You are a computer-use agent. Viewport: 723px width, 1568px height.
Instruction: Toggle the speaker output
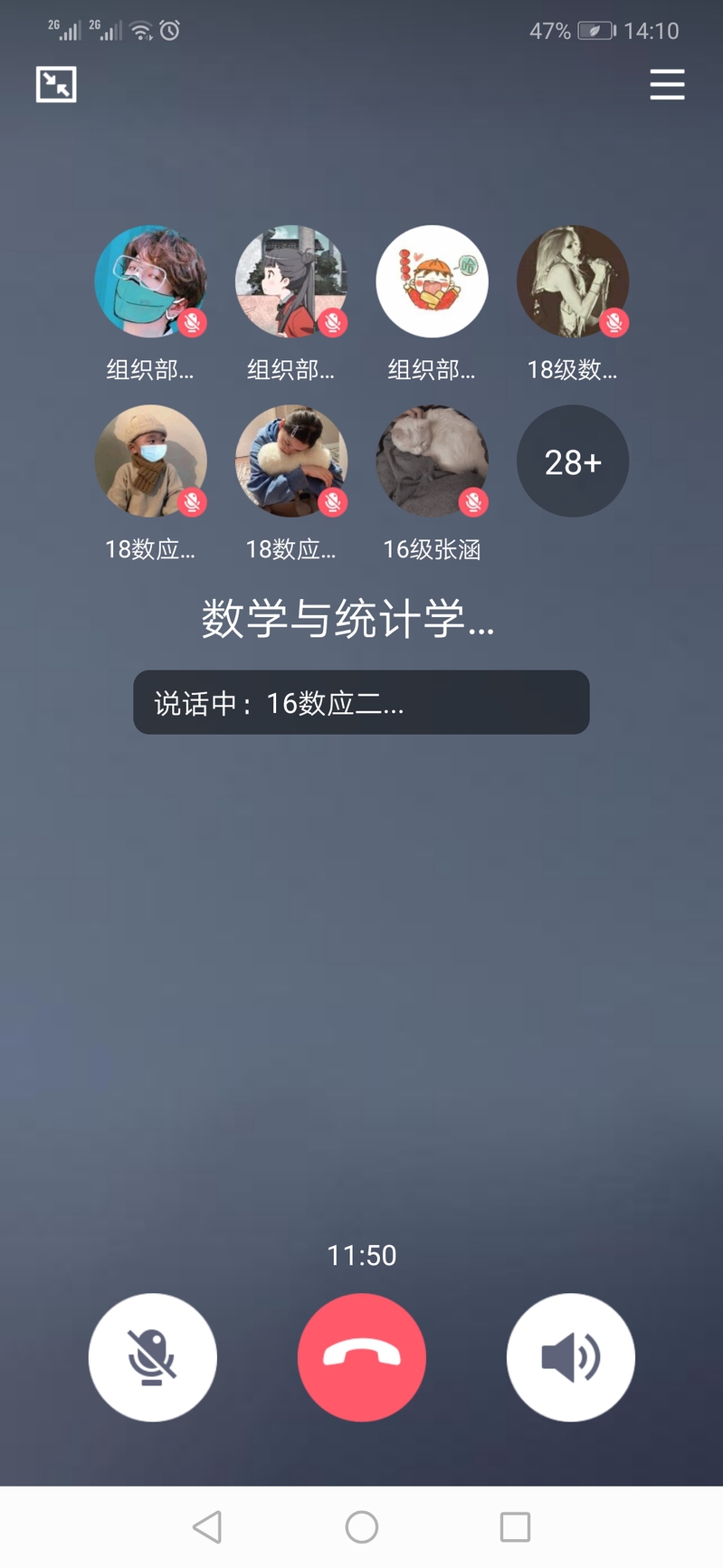pos(570,1356)
